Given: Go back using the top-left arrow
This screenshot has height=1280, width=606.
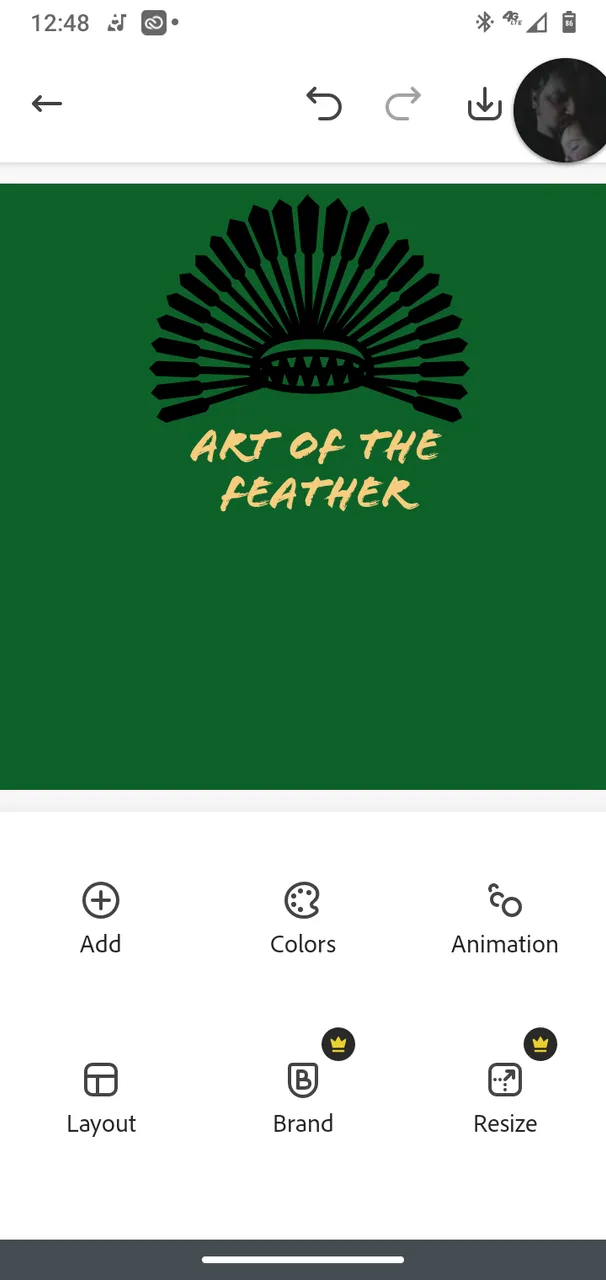Looking at the screenshot, I should pyautogui.click(x=47, y=103).
